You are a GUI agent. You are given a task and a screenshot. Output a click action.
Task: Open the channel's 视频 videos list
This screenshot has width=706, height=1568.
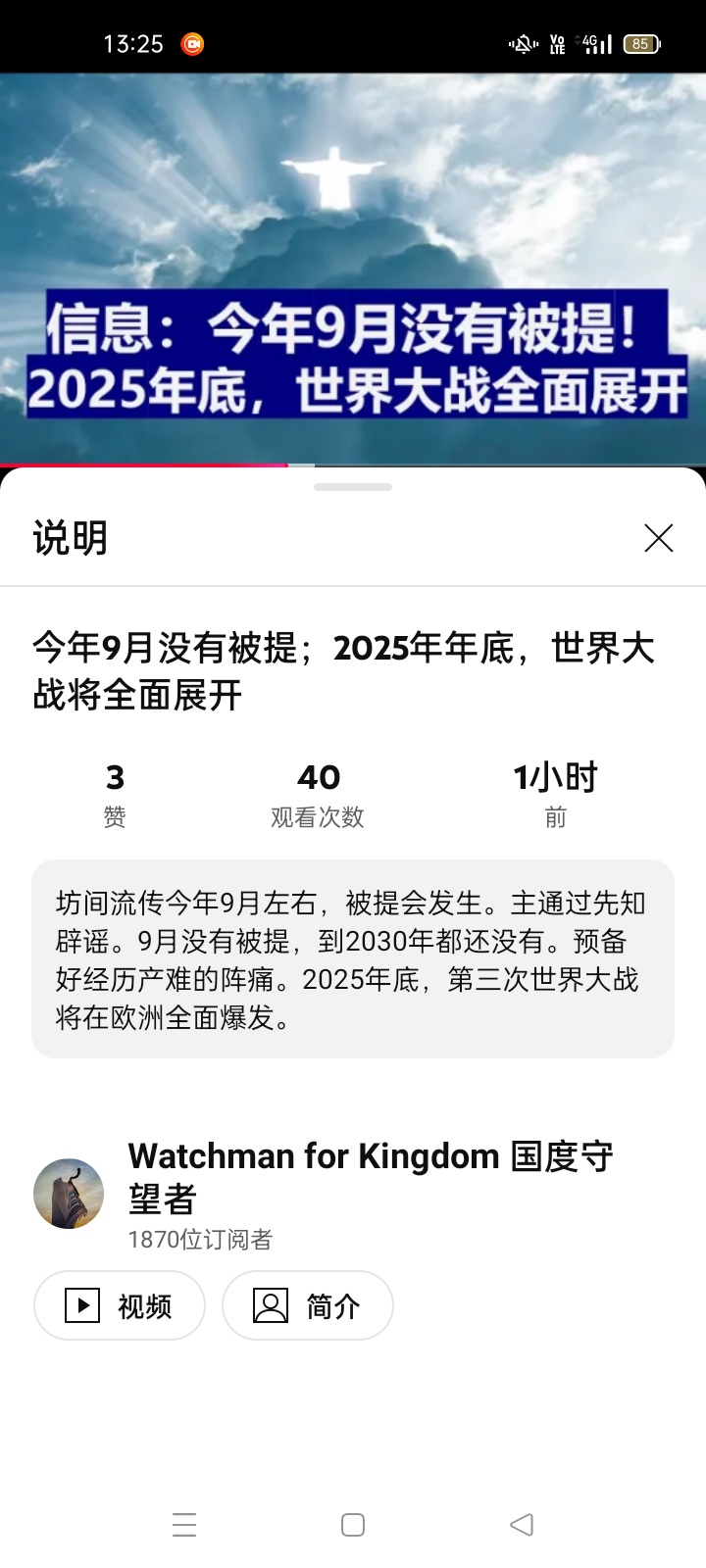(x=120, y=1305)
